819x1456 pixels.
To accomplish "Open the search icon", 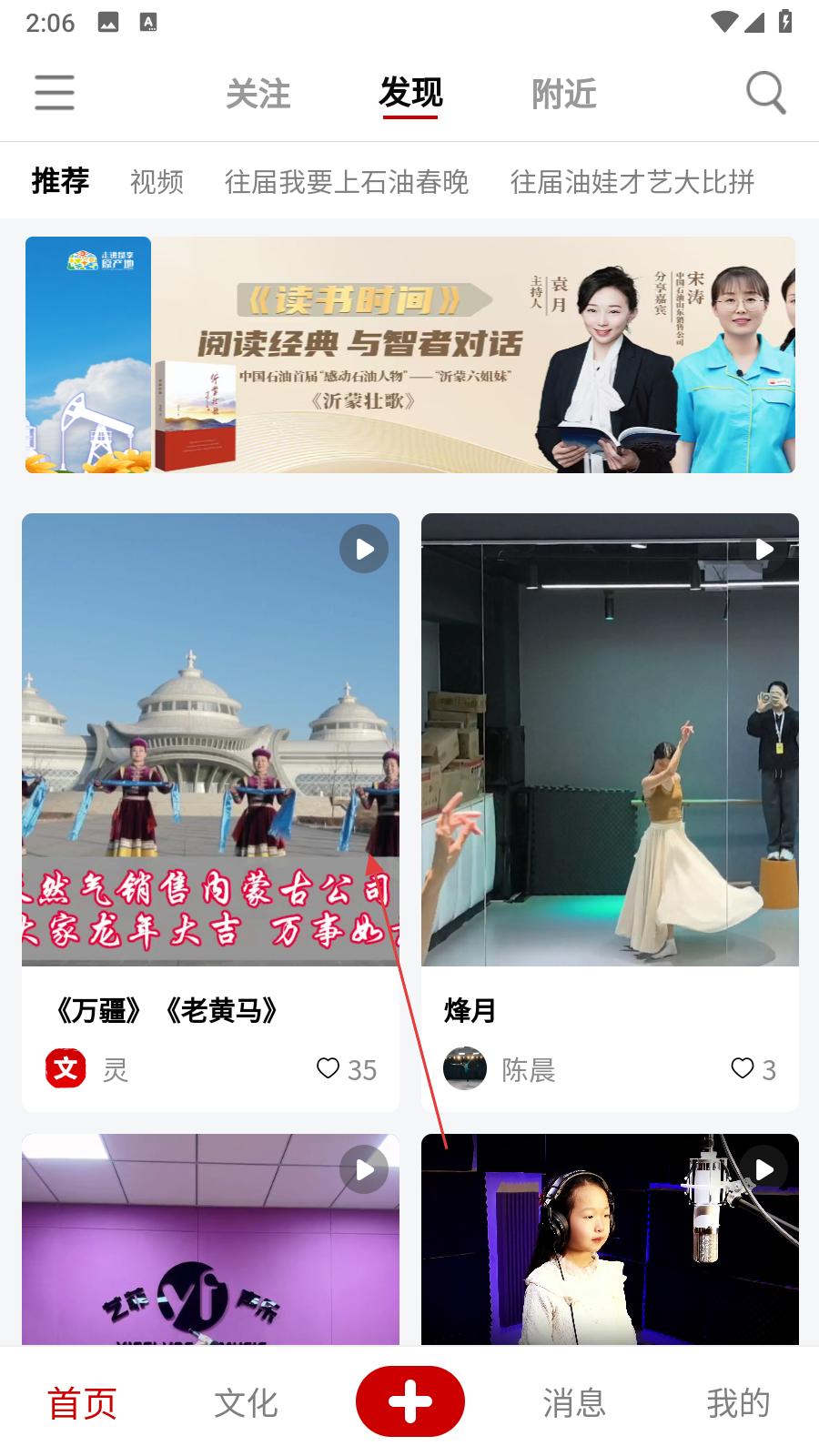I will coord(765,93).
